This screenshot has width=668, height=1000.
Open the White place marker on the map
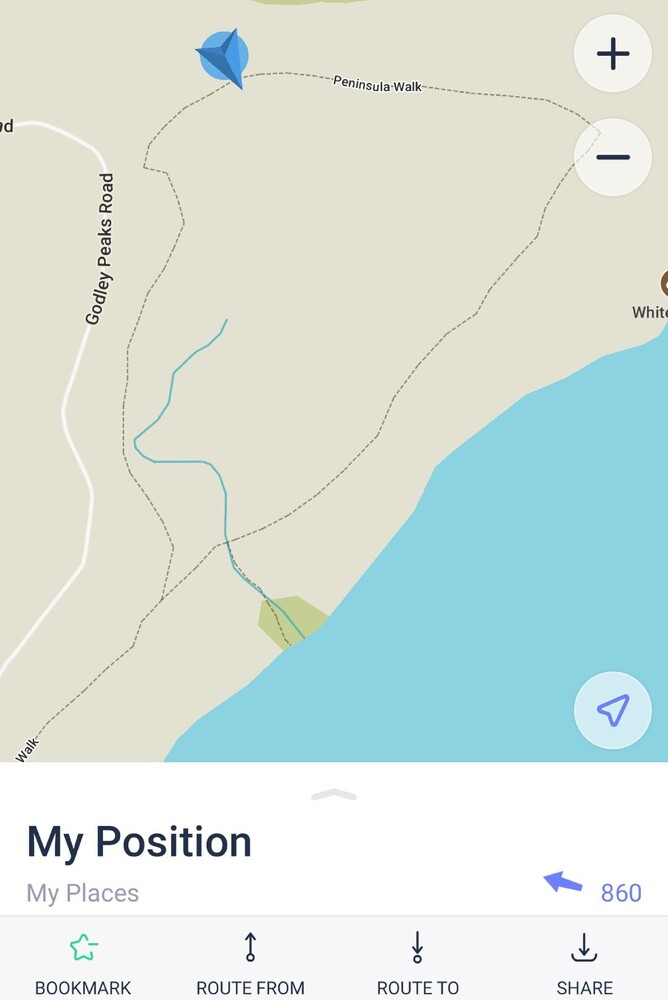pos(661,284)
